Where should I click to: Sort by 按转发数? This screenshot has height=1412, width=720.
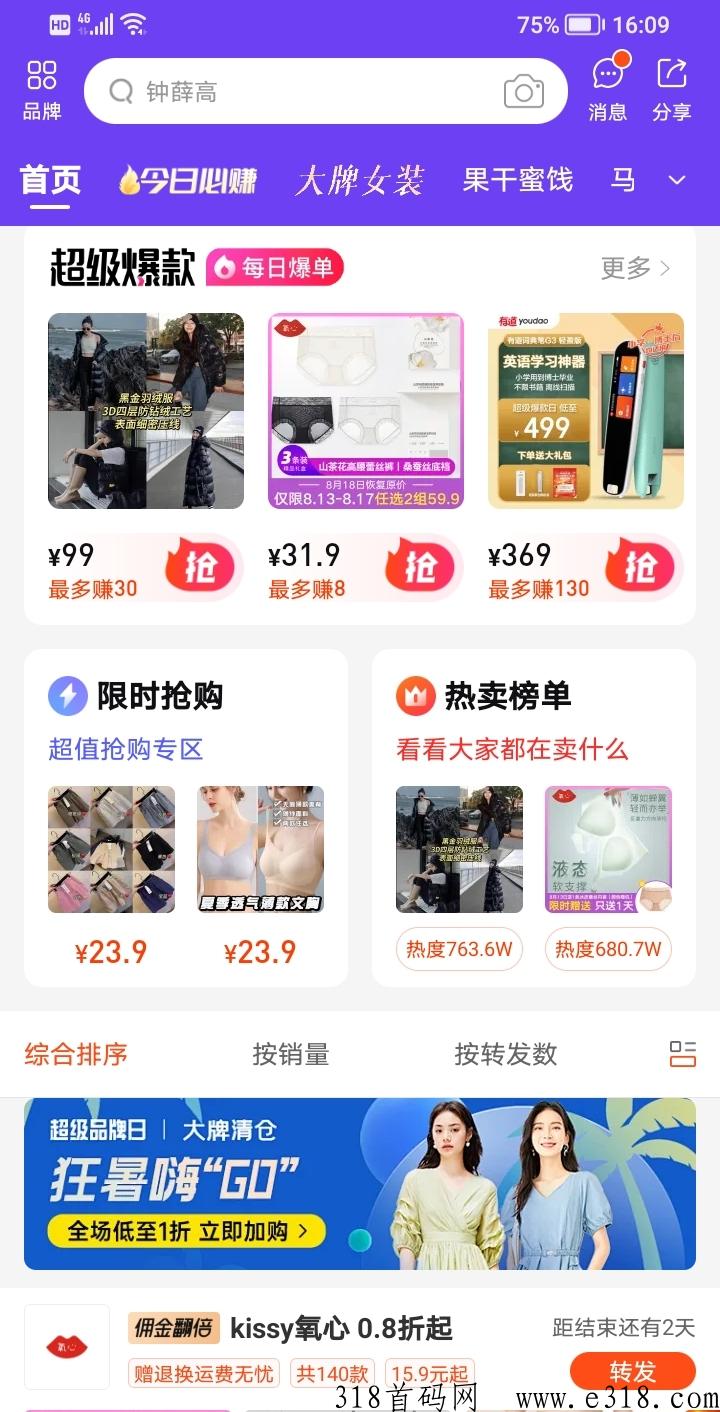click(x=505, y=1054)
